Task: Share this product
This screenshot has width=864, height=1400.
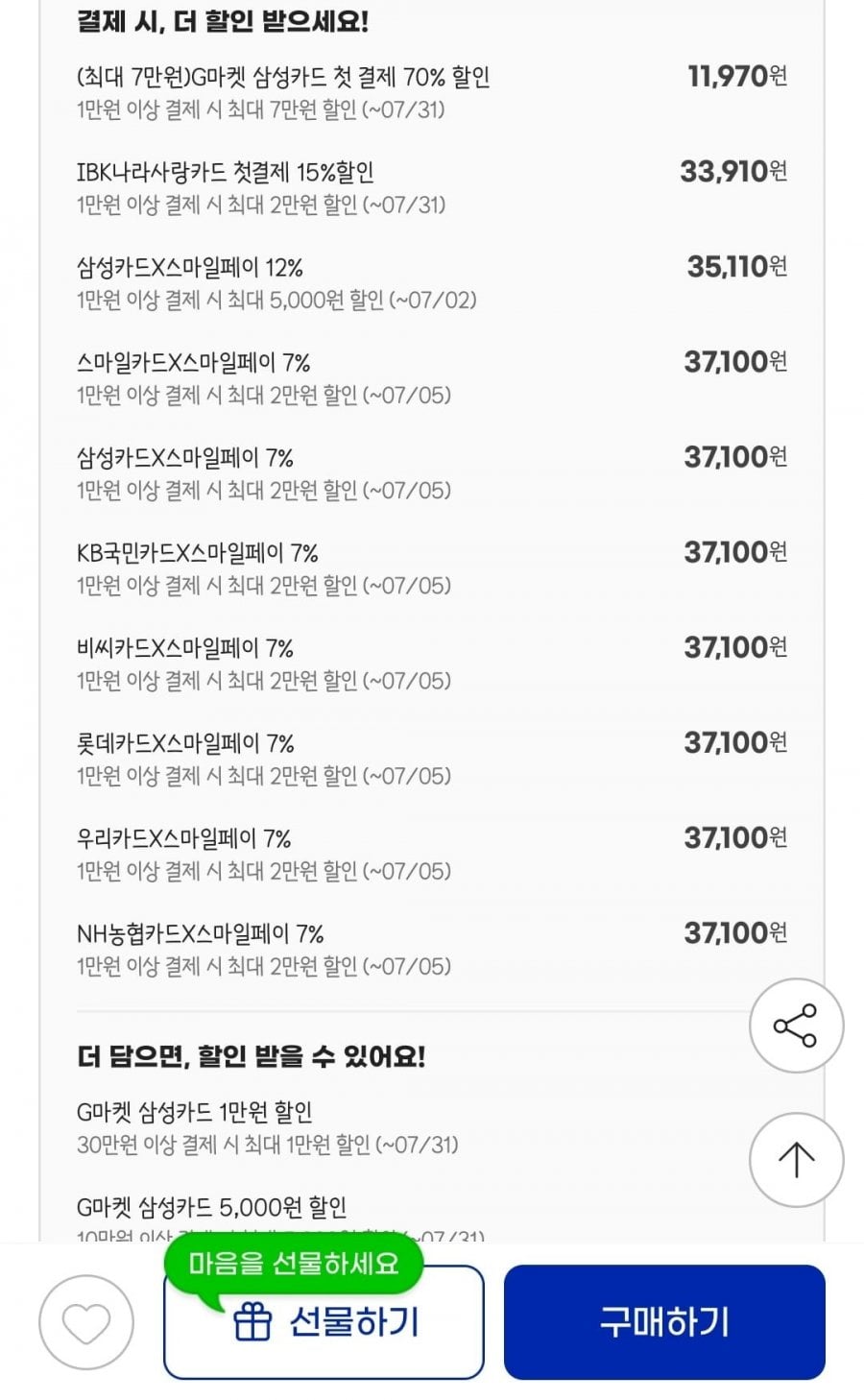Action: [x=796, y=1026]
